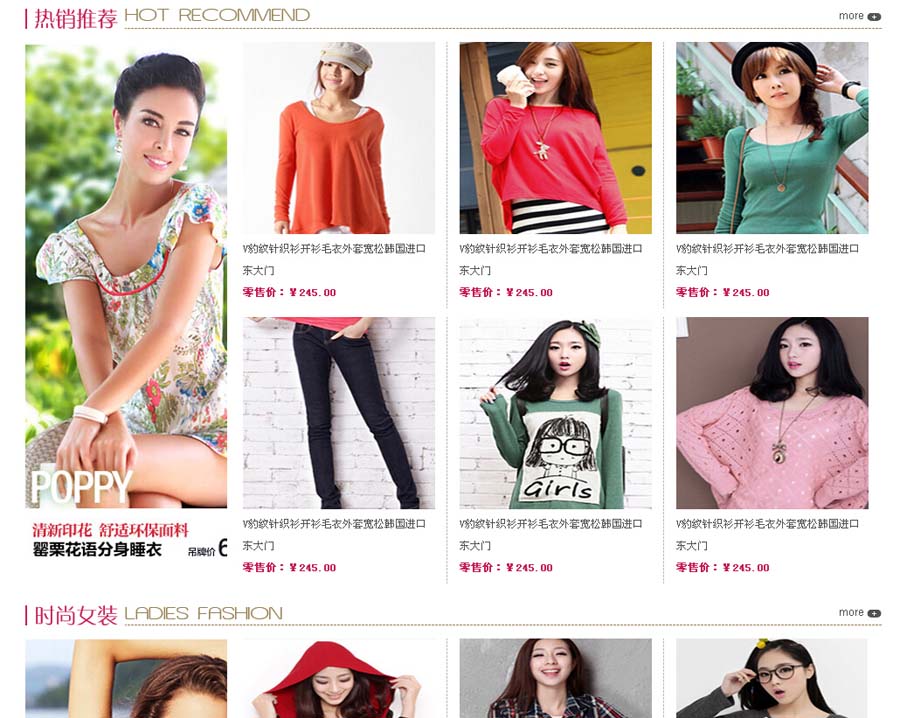Image resolution: width=900 pixels, height=718 pixels.
Task: Open the POPPY floral sleepwear banner
Action: pyautogui.click(x=126, y=300)
